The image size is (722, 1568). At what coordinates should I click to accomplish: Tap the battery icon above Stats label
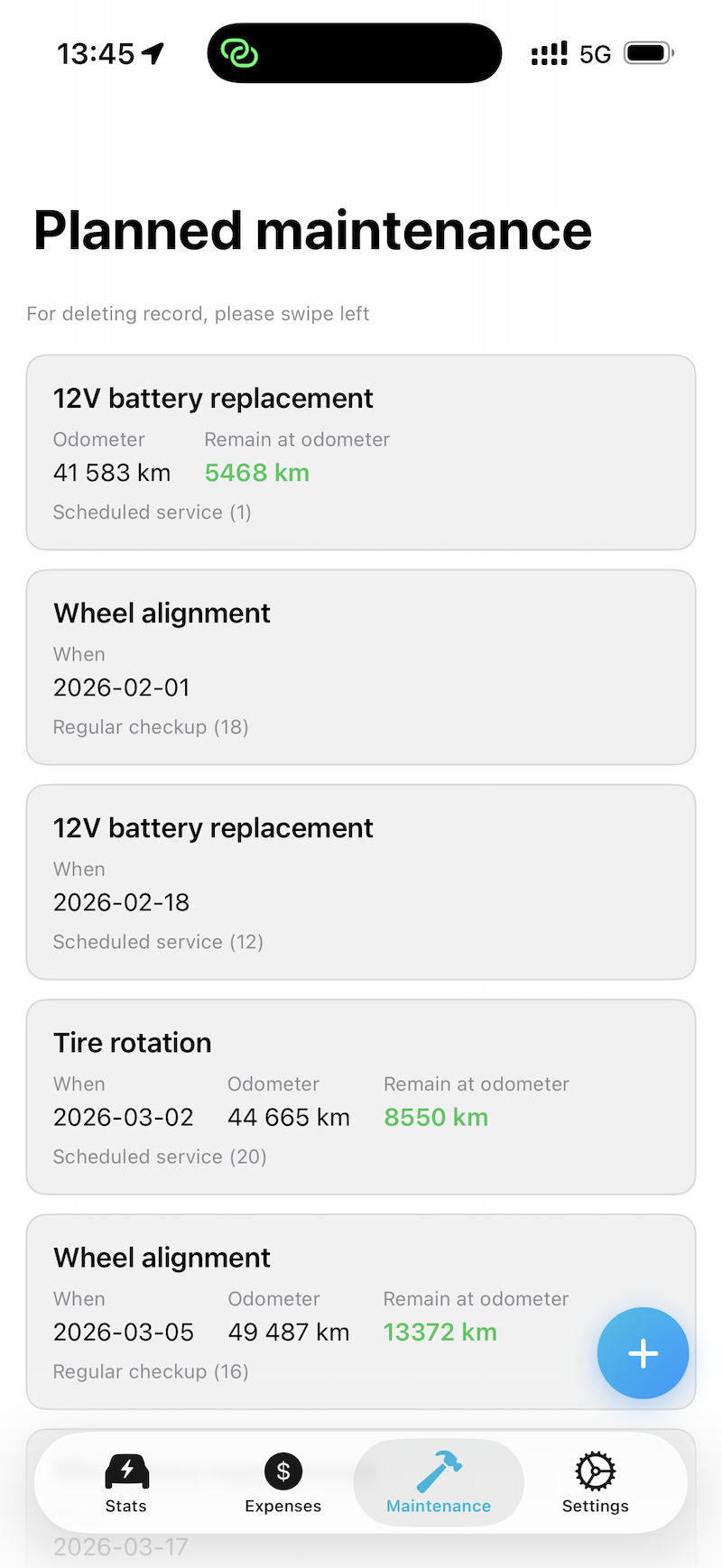click(126, 1463)
